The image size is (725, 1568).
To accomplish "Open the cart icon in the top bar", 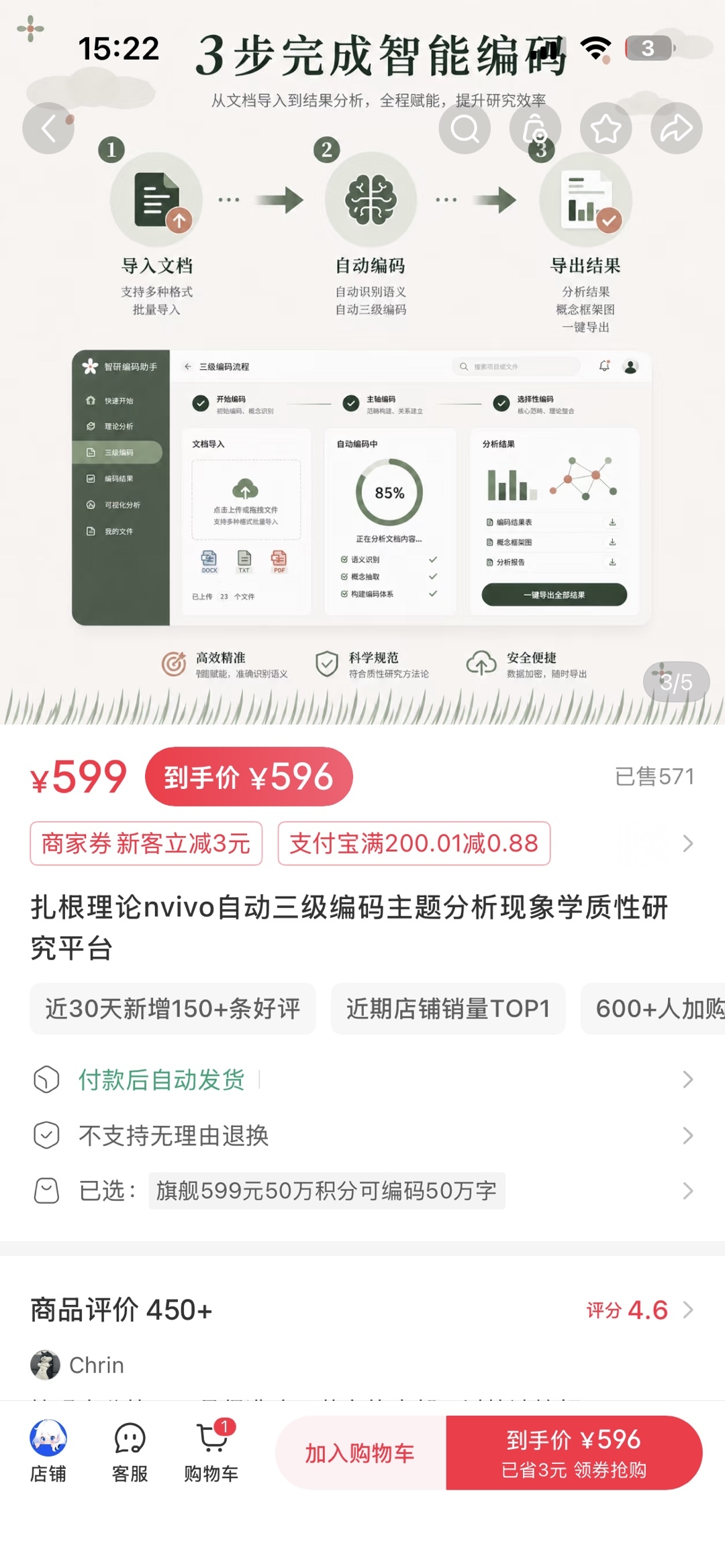I will pyautogui.click(x=535, y=128).
